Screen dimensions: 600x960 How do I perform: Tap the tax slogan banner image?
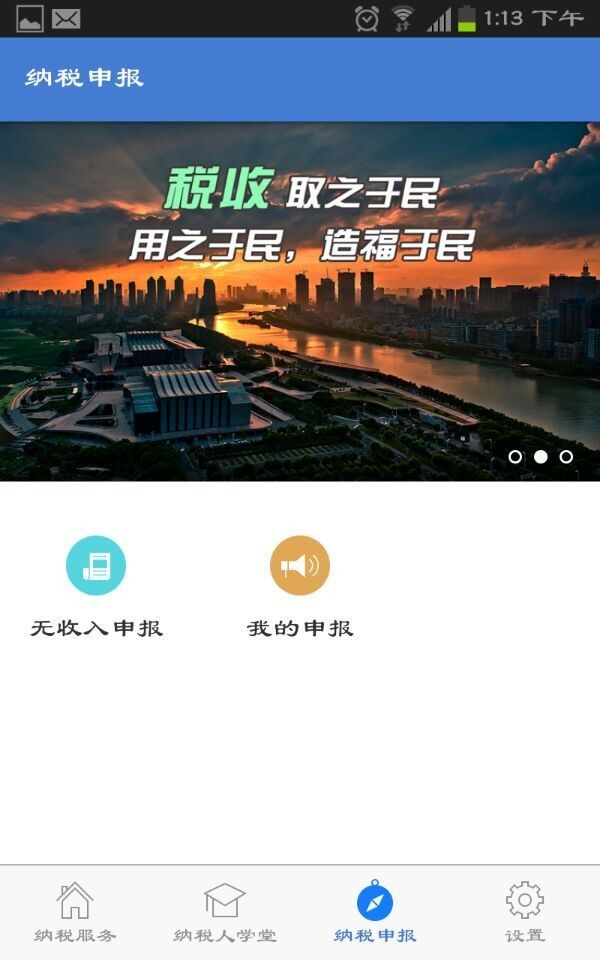pos(300,300)
